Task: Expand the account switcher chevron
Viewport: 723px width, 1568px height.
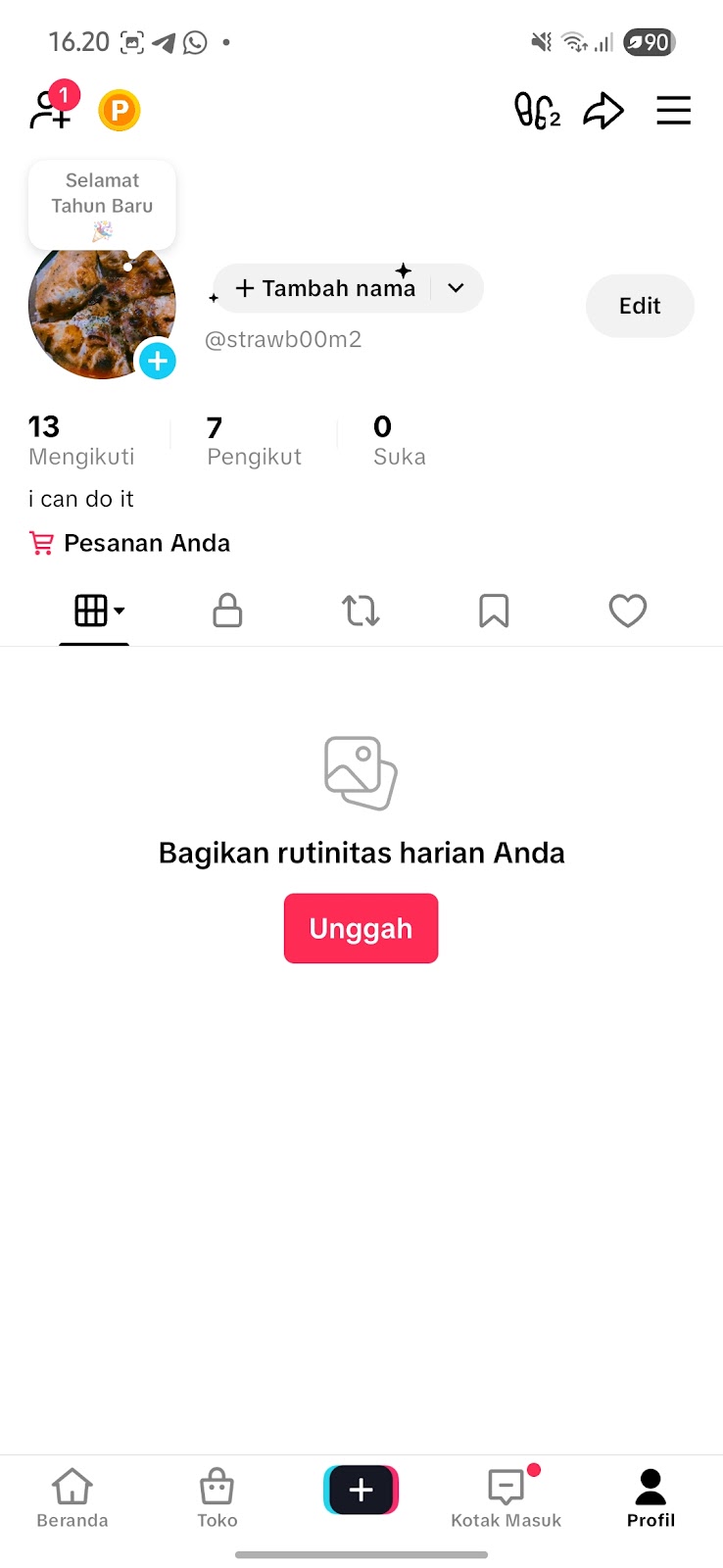Action: 456,288
